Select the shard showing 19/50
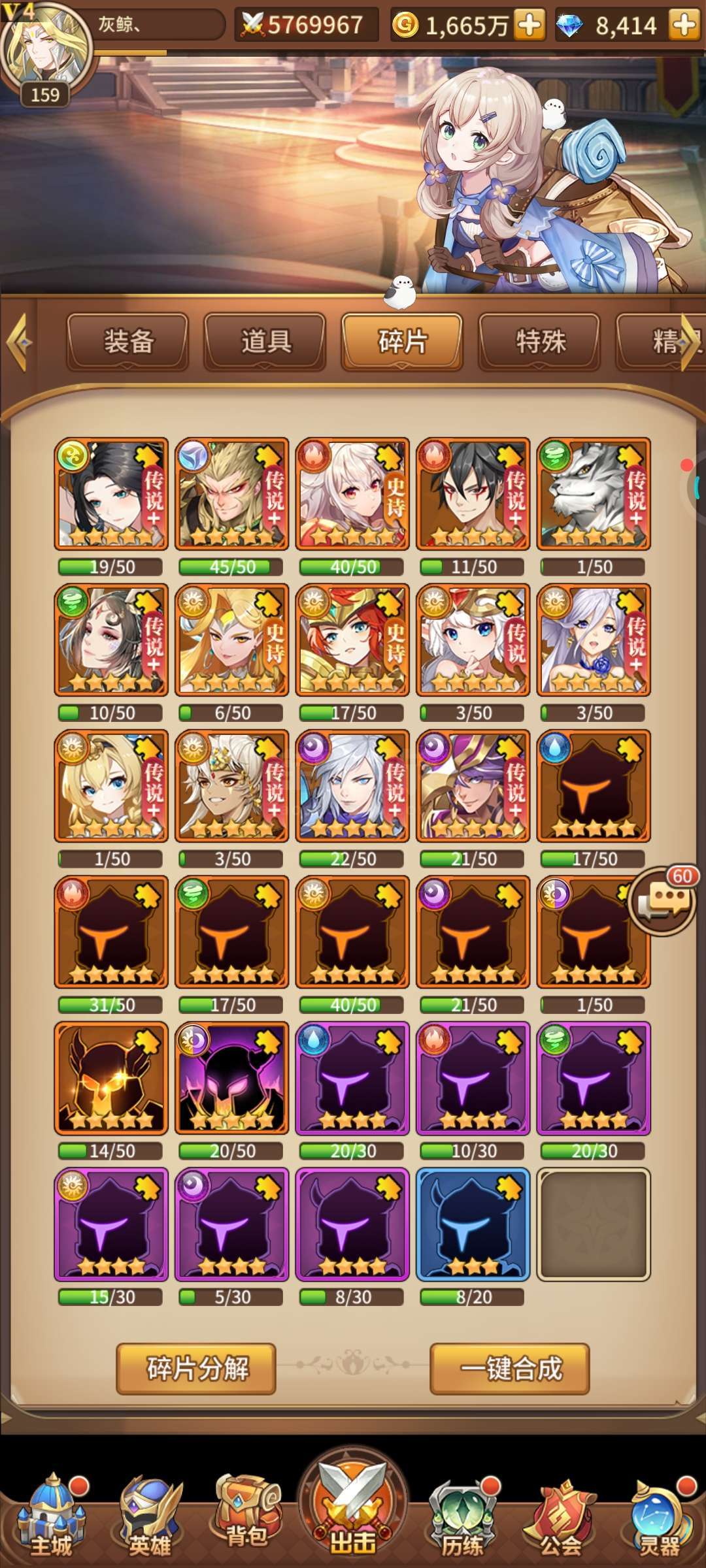706x1568 pixels. 111,494
